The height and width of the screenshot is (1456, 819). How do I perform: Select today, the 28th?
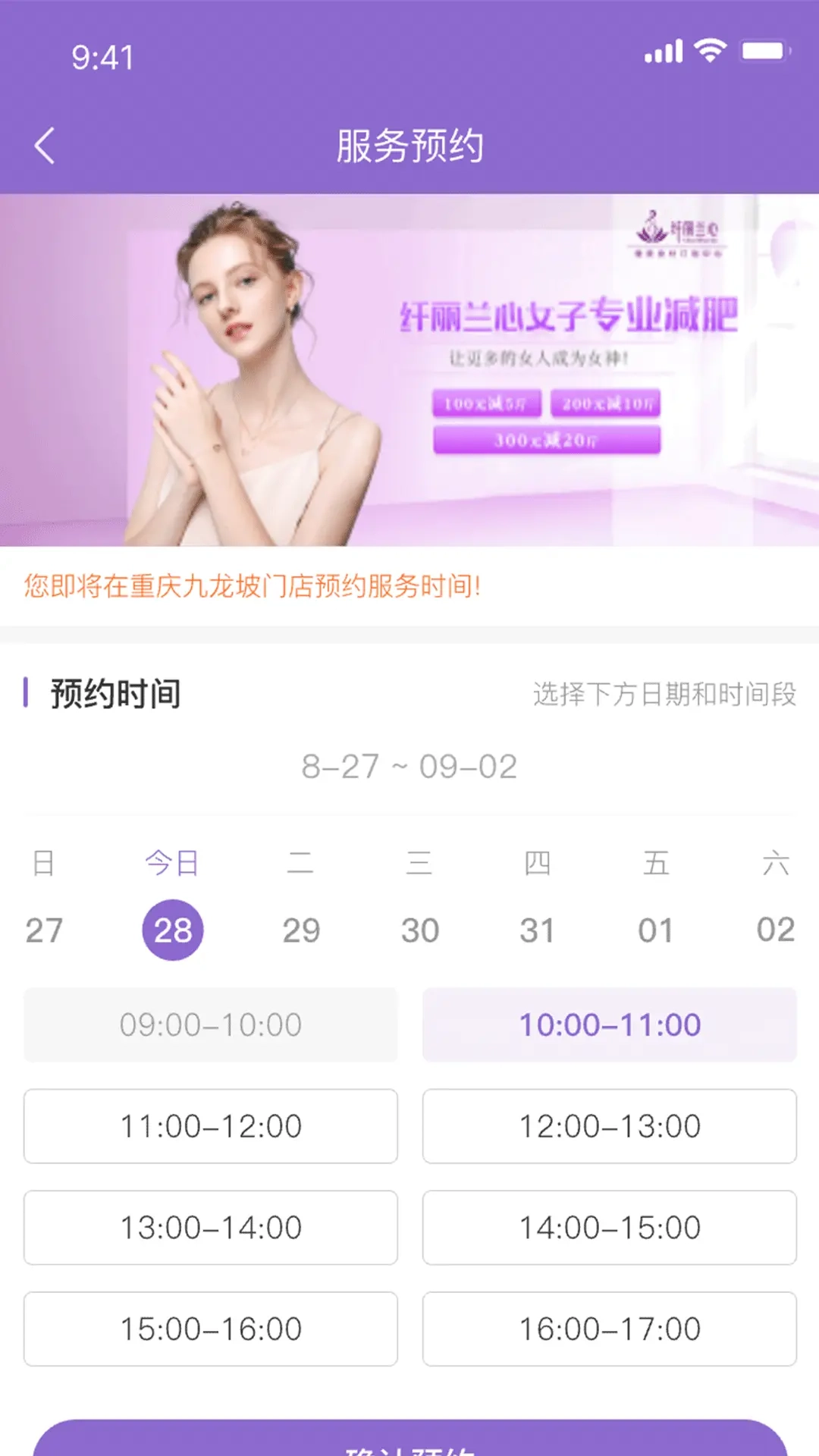(x=173, y=930)
